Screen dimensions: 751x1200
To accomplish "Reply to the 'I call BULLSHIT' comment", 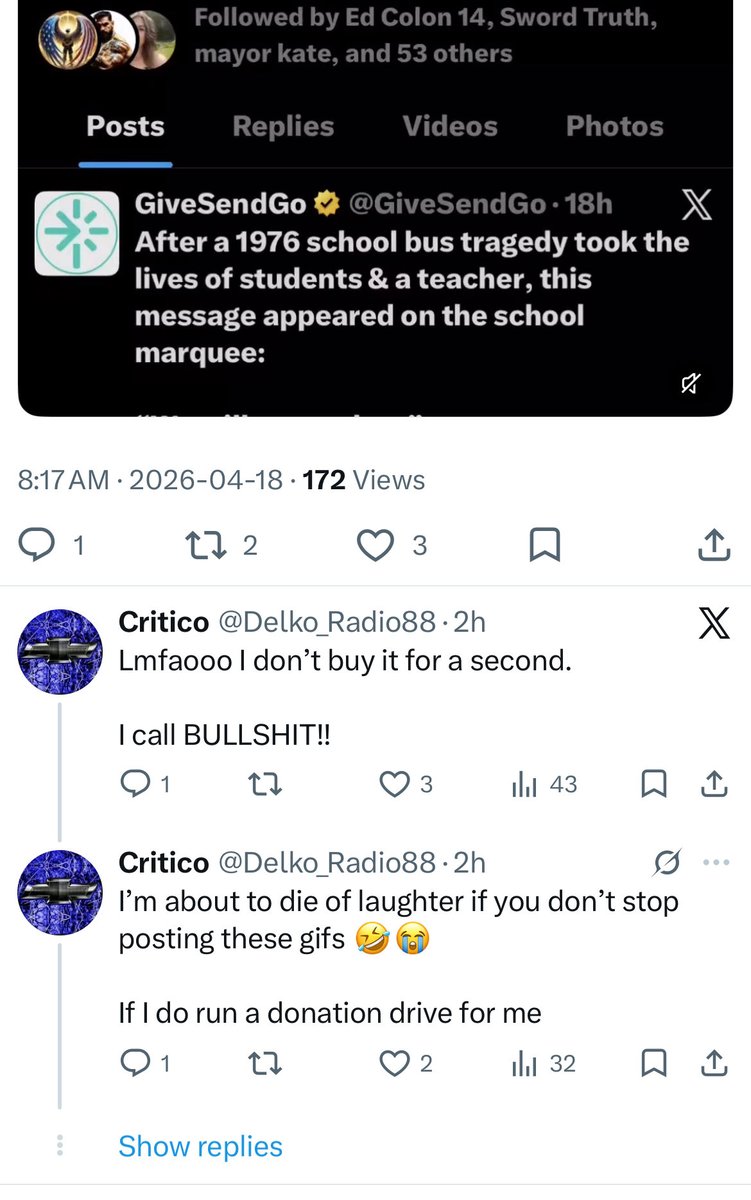I will pyautogui.click(x=134, y=785).
